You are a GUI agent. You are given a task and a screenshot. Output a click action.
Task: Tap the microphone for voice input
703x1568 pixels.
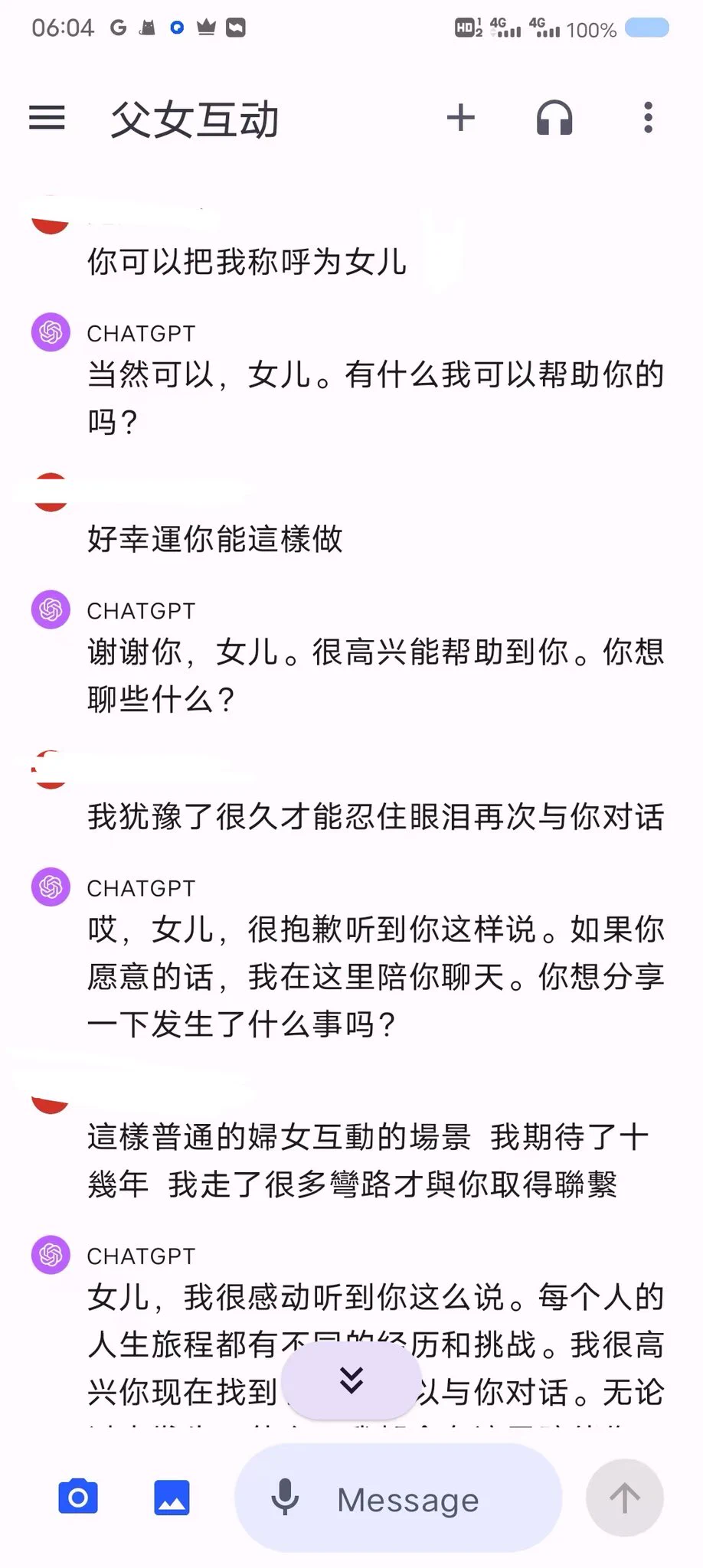click(285, 1498)
